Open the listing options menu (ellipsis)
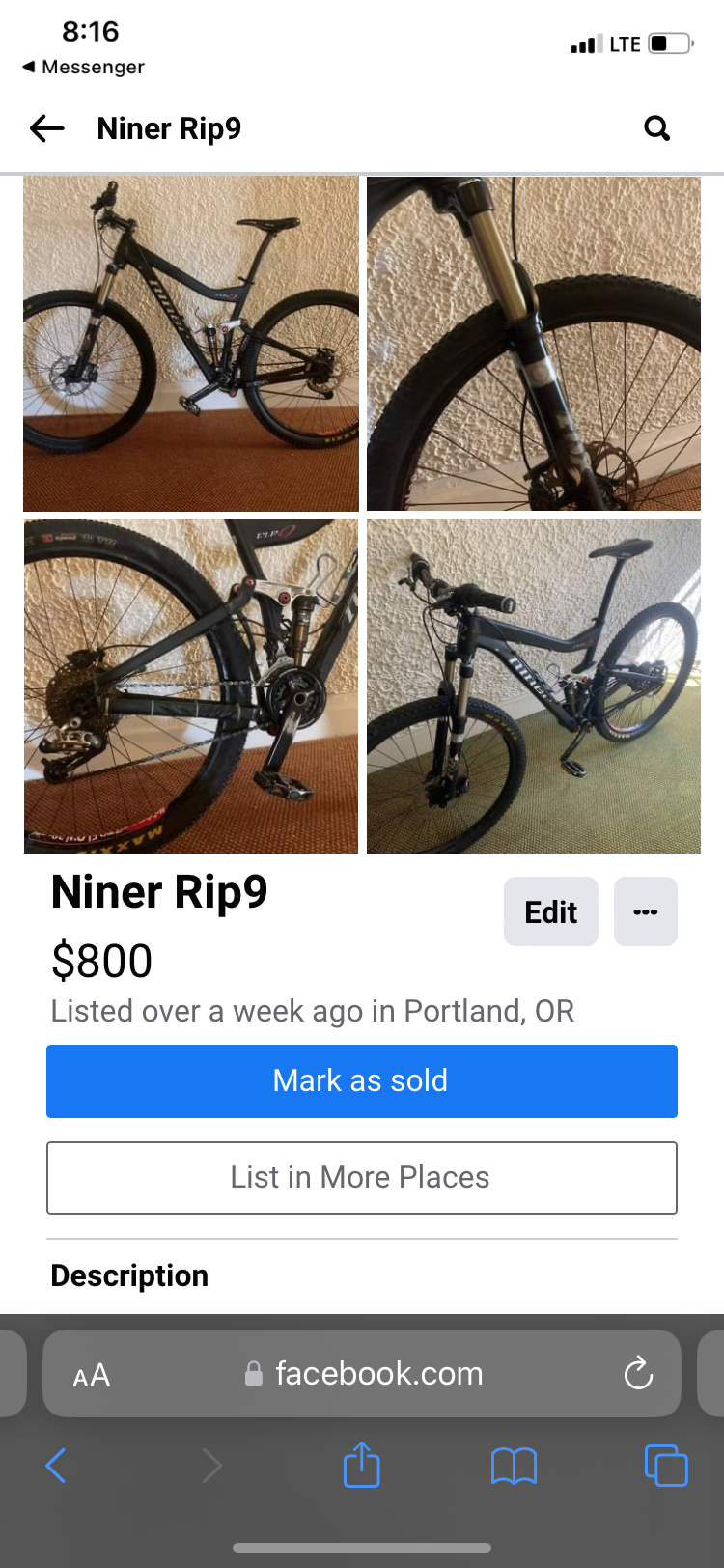 click(x=645, y=910)
